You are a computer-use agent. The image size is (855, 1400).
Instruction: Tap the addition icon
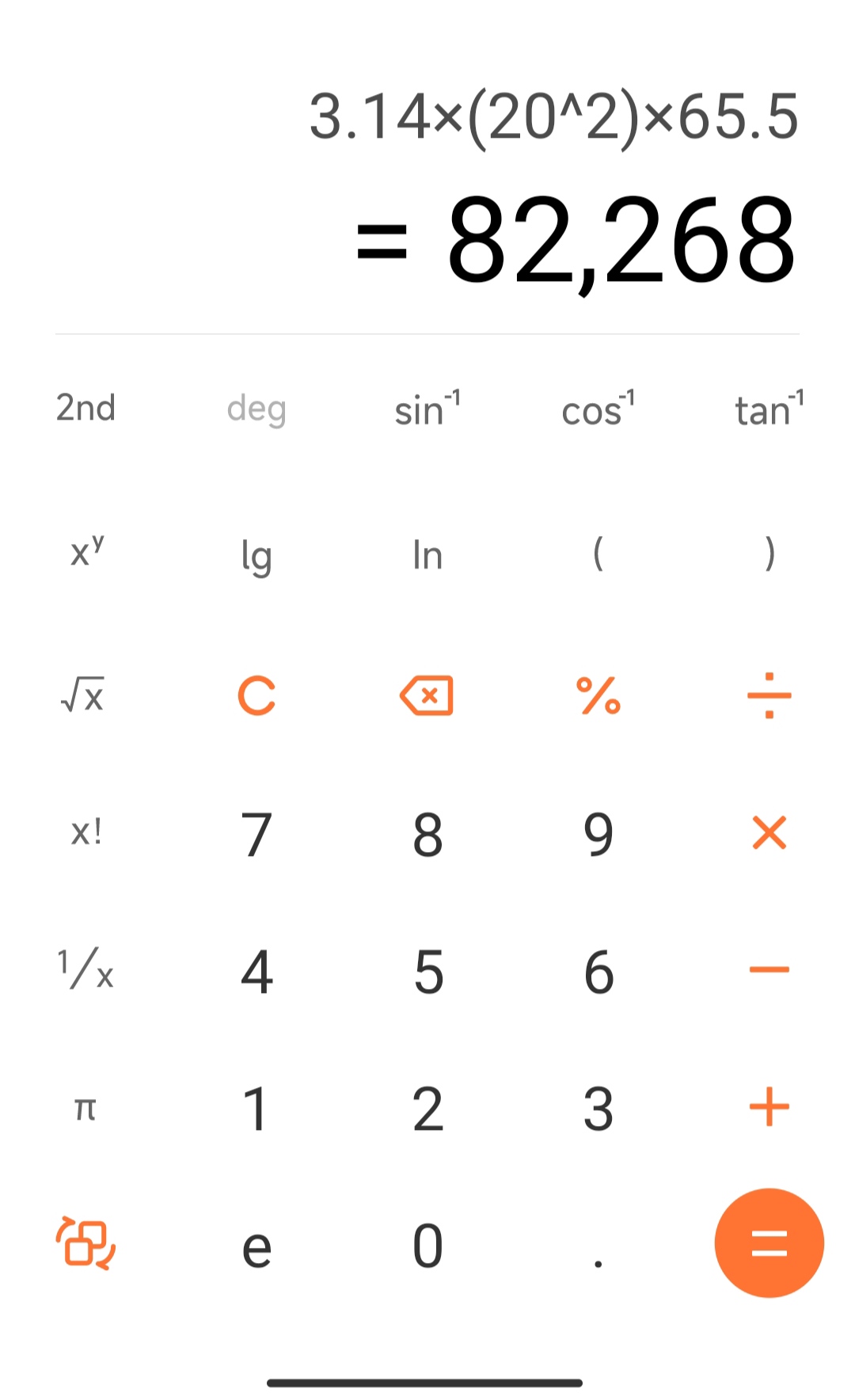tap(768, 1107)
